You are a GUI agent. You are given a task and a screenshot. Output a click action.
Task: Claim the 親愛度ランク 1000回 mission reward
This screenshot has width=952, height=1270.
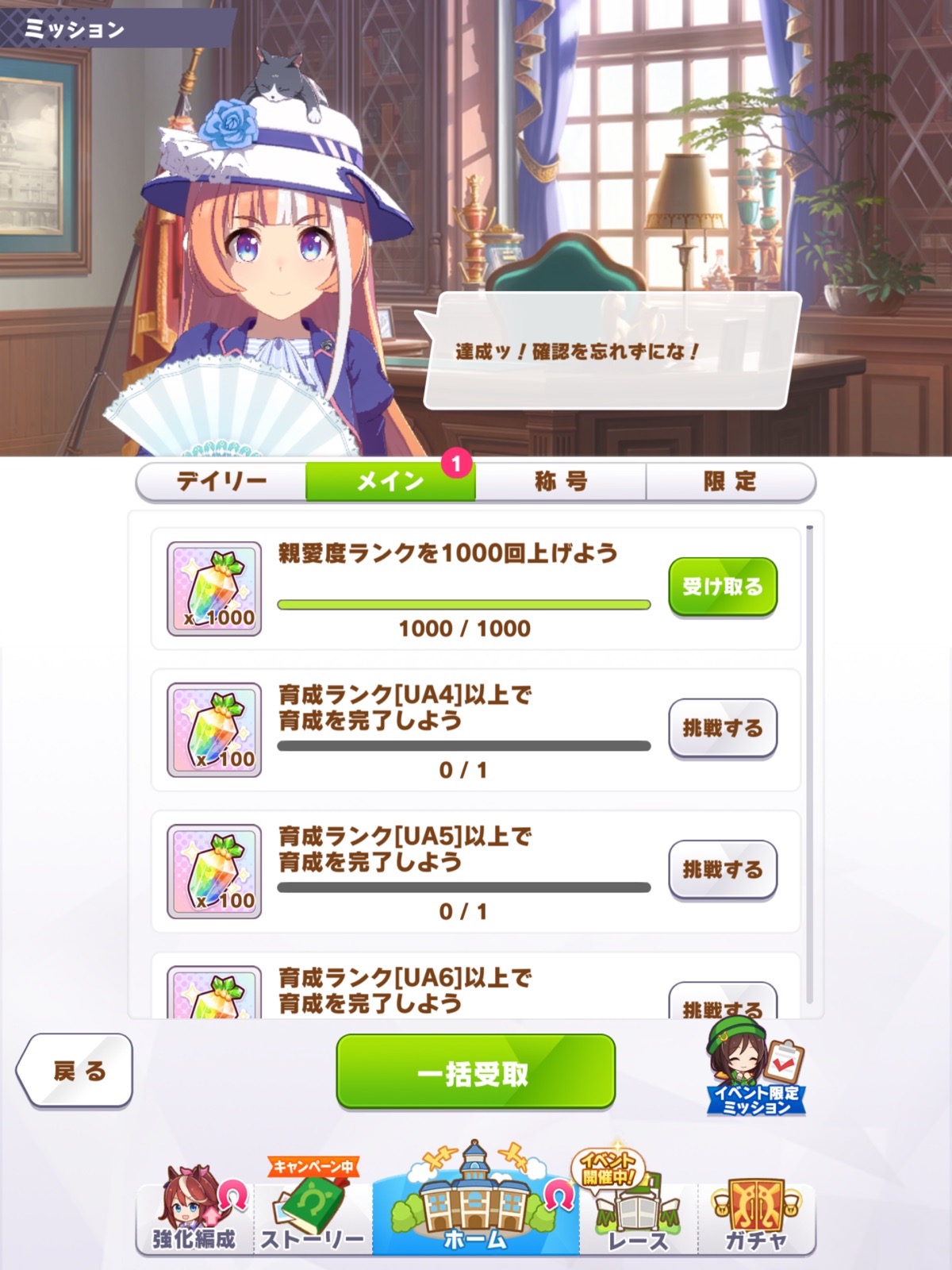722,587
